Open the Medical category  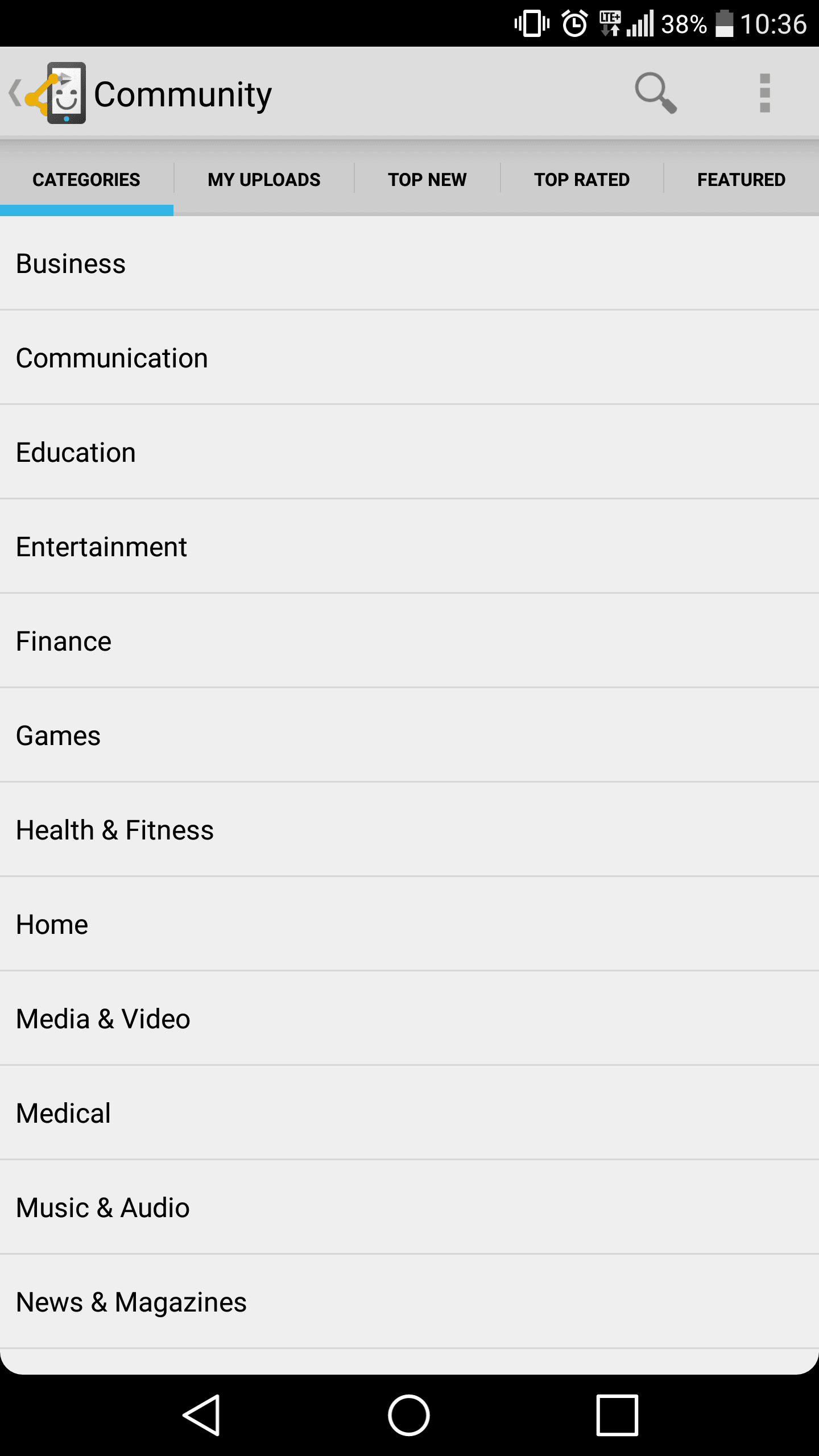tap(409, 1114)
